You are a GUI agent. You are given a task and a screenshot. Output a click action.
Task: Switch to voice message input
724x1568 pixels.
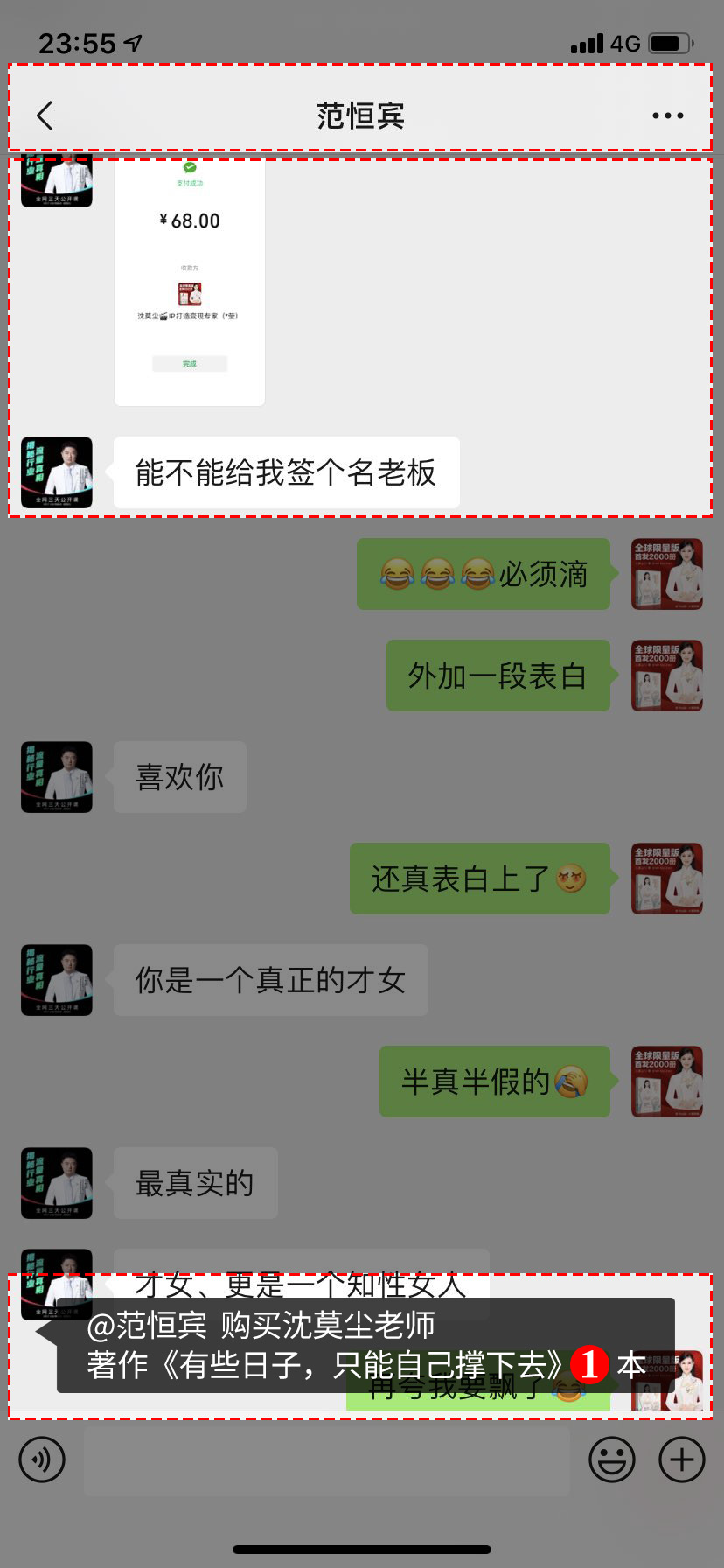point(42,1459)
